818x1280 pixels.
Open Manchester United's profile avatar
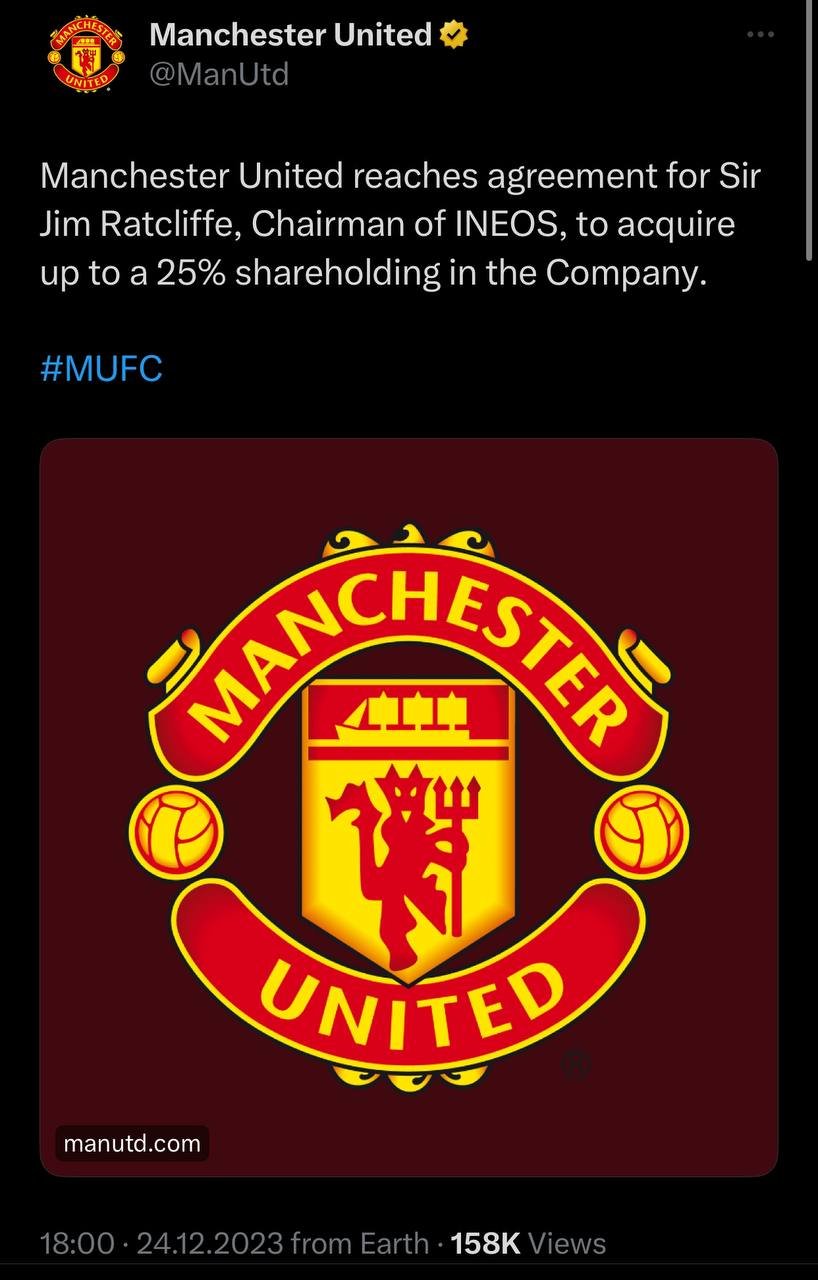[84, 56]
